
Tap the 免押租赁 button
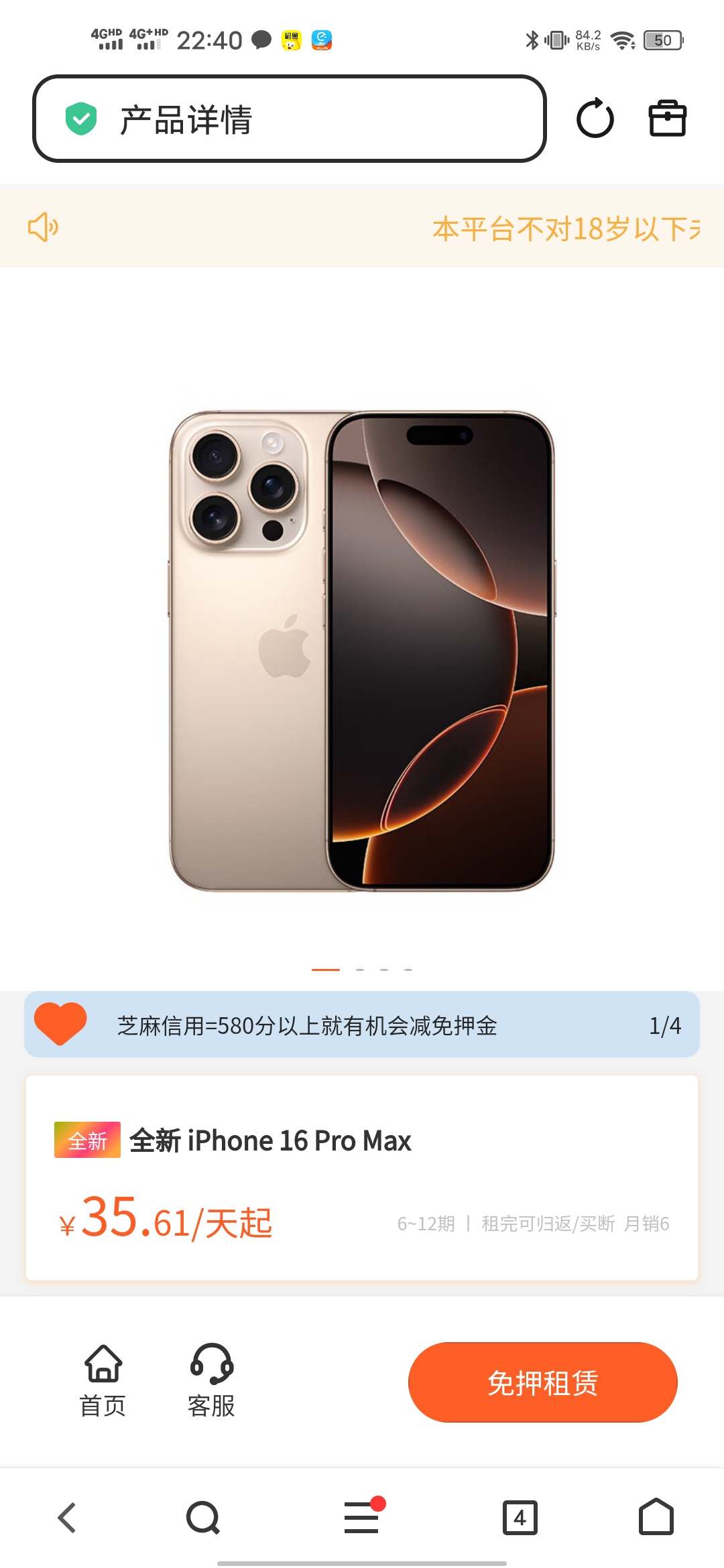542,1382
